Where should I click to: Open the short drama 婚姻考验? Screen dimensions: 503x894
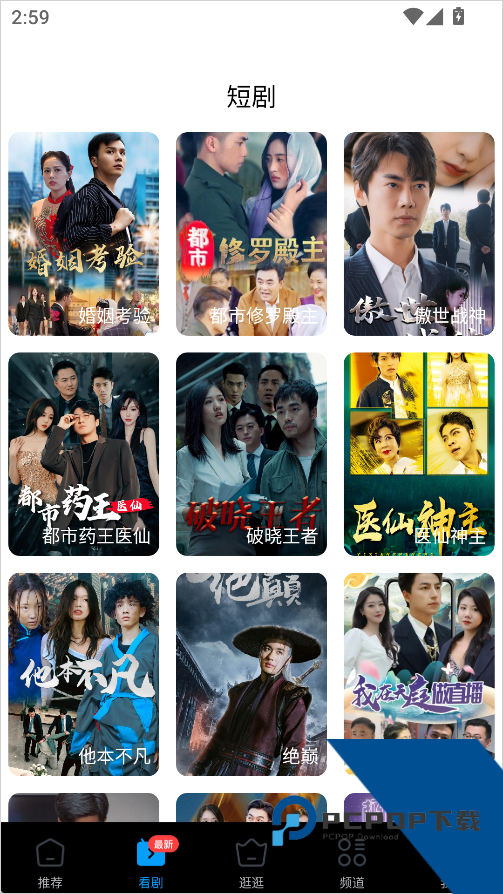[83, 234]
